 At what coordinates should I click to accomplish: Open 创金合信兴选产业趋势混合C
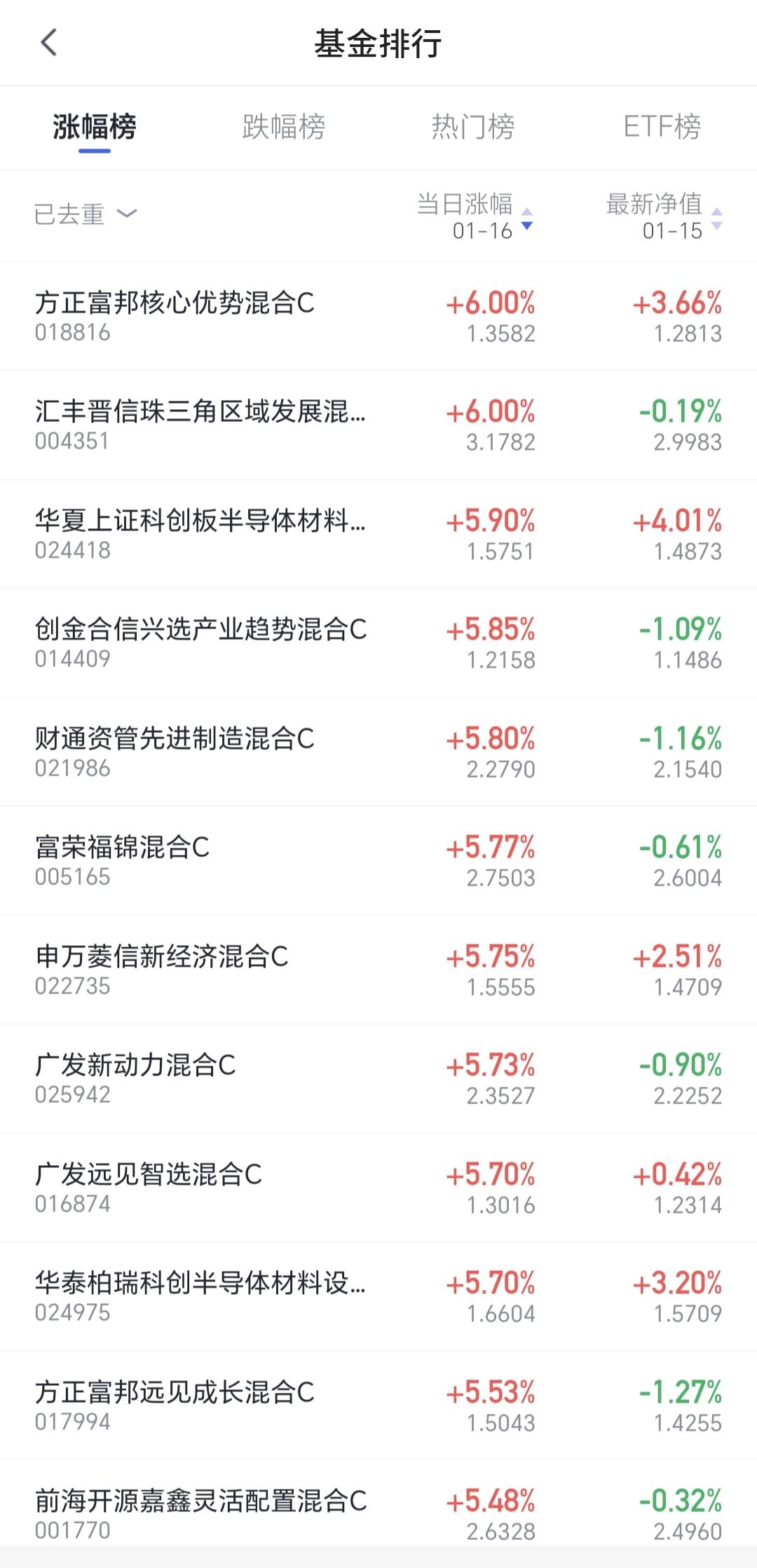[x=378, y=643]
